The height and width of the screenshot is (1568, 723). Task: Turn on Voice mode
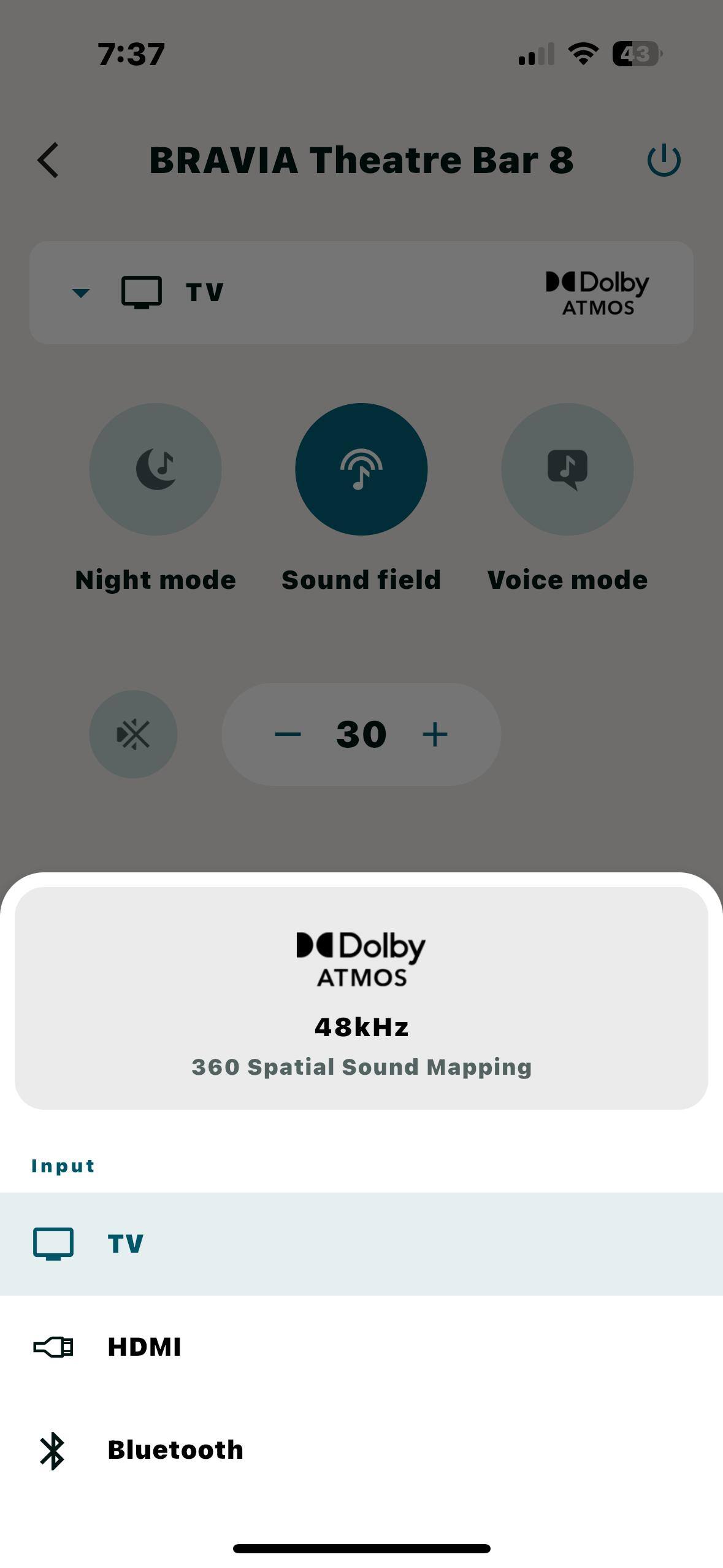point(567,469)
